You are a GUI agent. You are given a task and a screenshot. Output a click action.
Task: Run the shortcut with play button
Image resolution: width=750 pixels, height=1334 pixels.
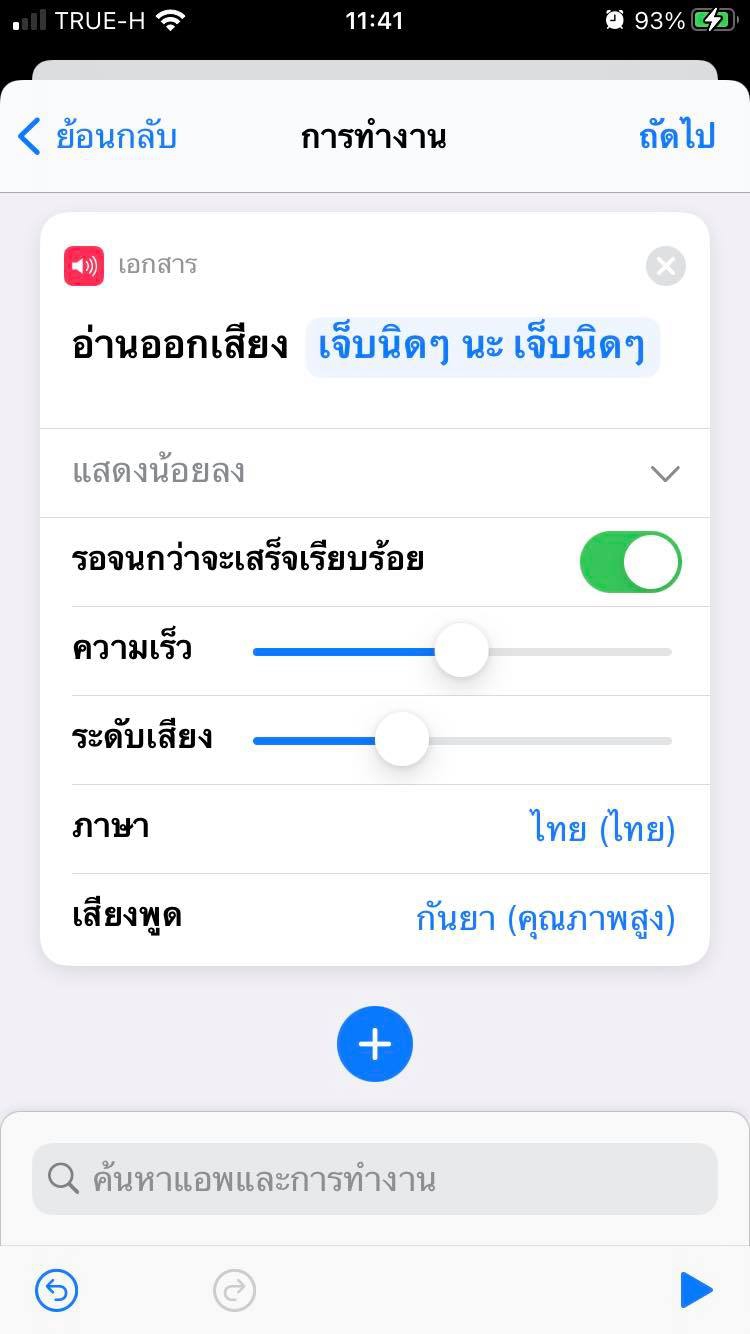695,1290
